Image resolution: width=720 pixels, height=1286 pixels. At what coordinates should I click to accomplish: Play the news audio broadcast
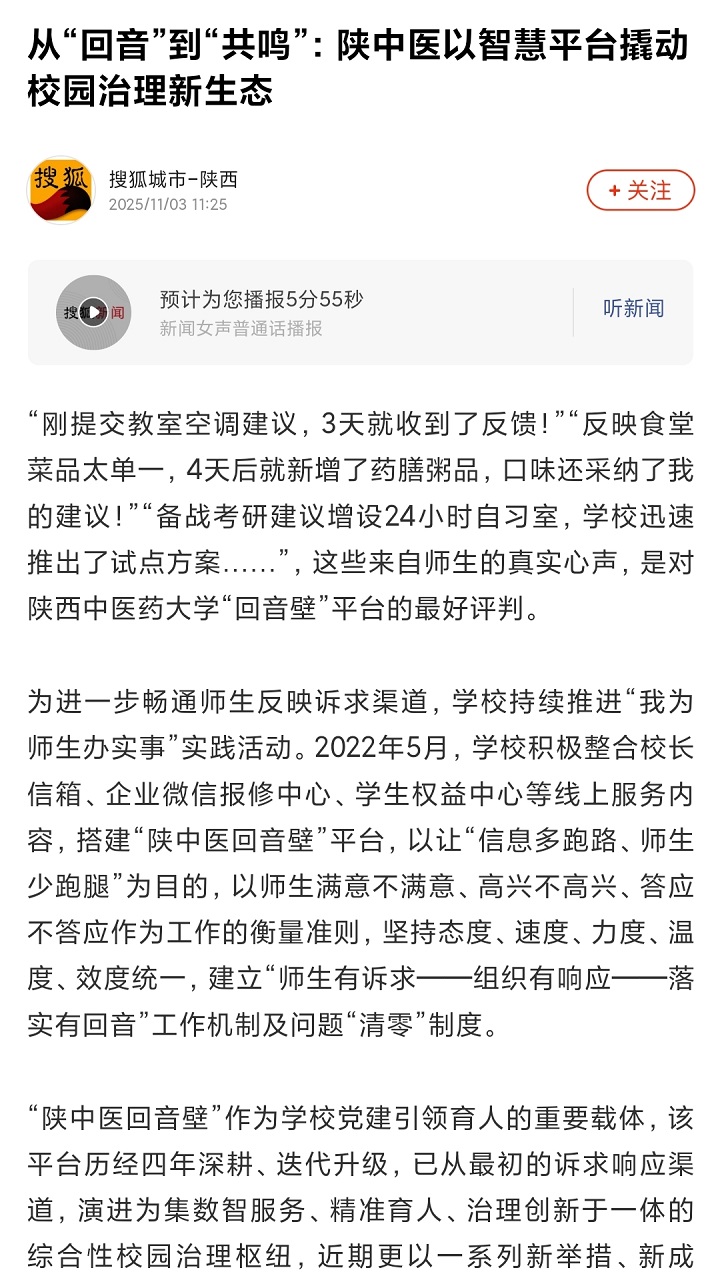93,312
